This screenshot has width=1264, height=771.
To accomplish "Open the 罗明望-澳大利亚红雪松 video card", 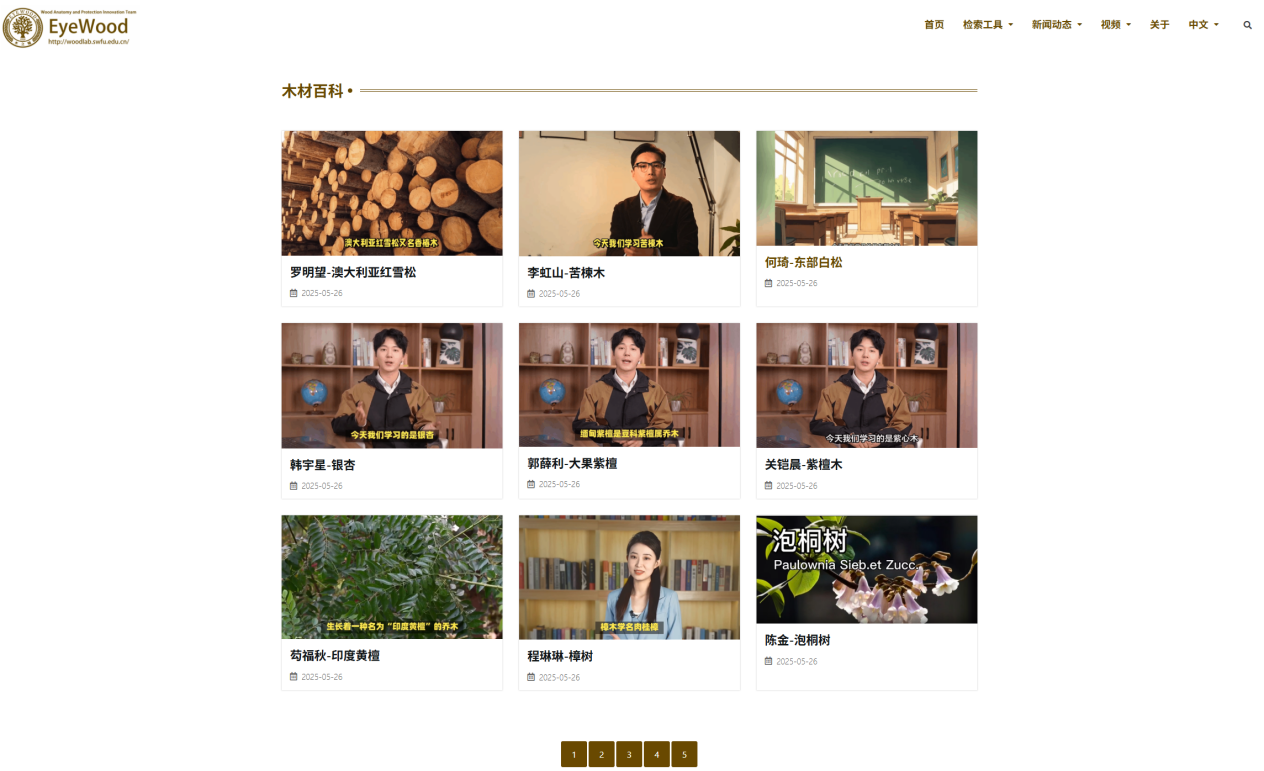I will pos(353,272).
